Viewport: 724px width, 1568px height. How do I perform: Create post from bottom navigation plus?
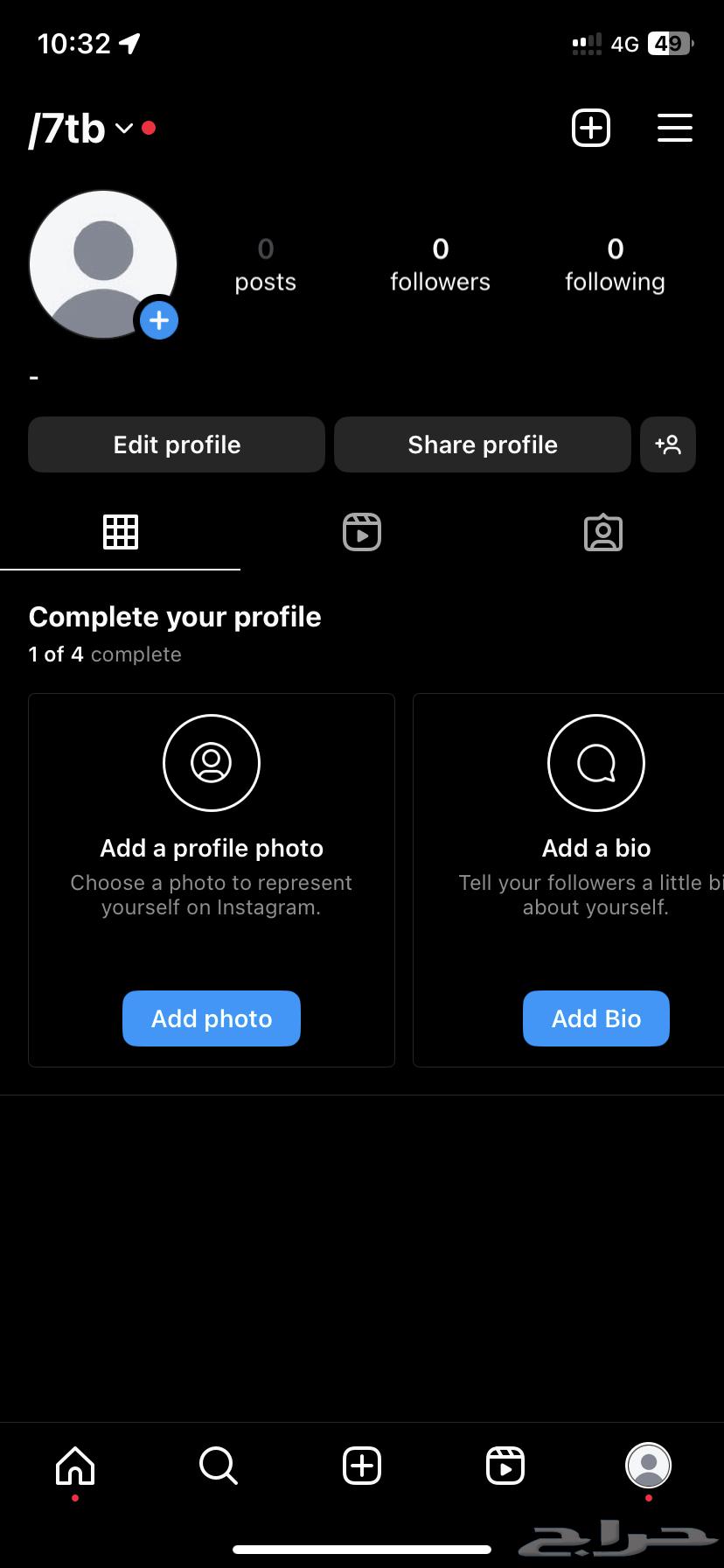pyautogui.click(x=362, y=1465)
